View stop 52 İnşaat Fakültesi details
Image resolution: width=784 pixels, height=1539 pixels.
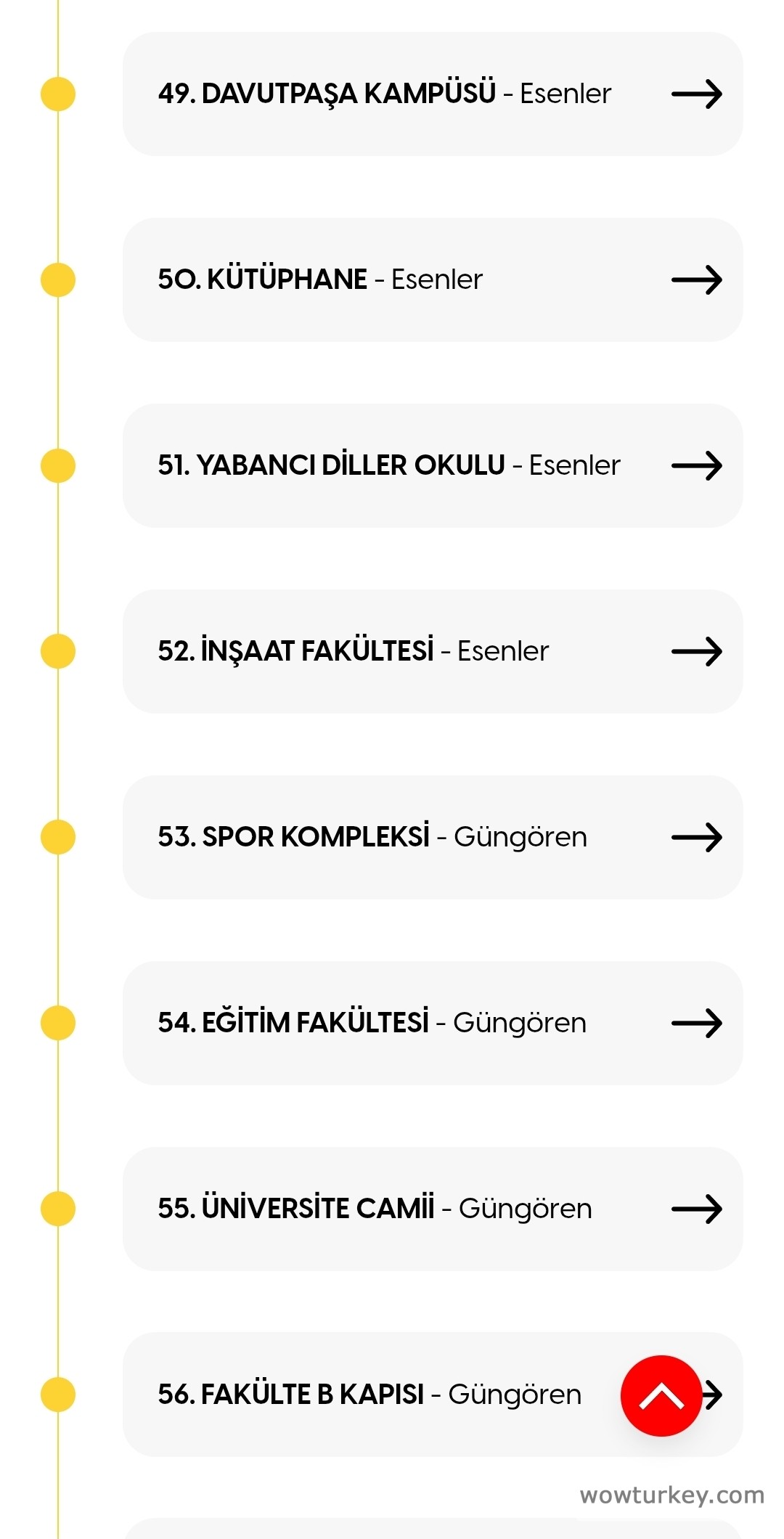pyautogui.click(x=432, y=651)
